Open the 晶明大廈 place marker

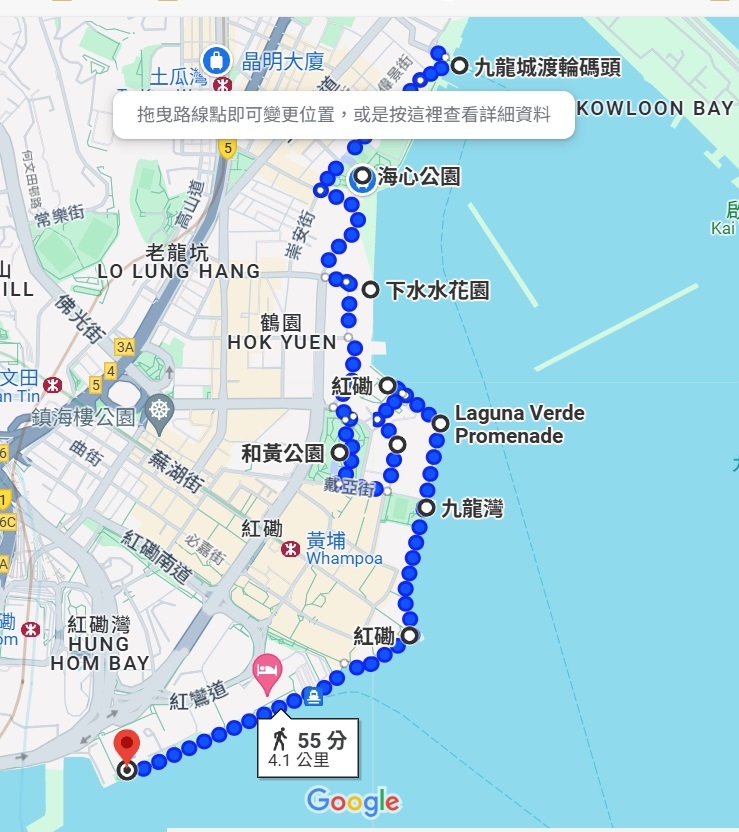coord(215,60)
